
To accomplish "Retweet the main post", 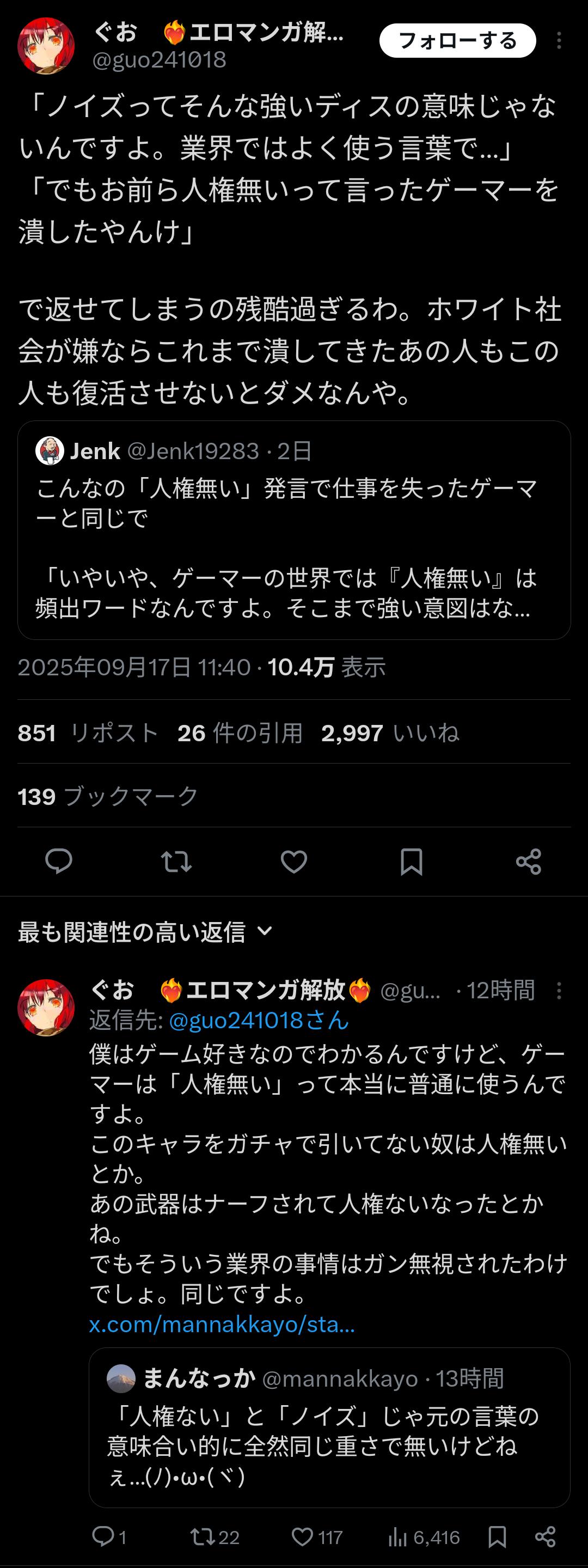I will coord(176,861).
